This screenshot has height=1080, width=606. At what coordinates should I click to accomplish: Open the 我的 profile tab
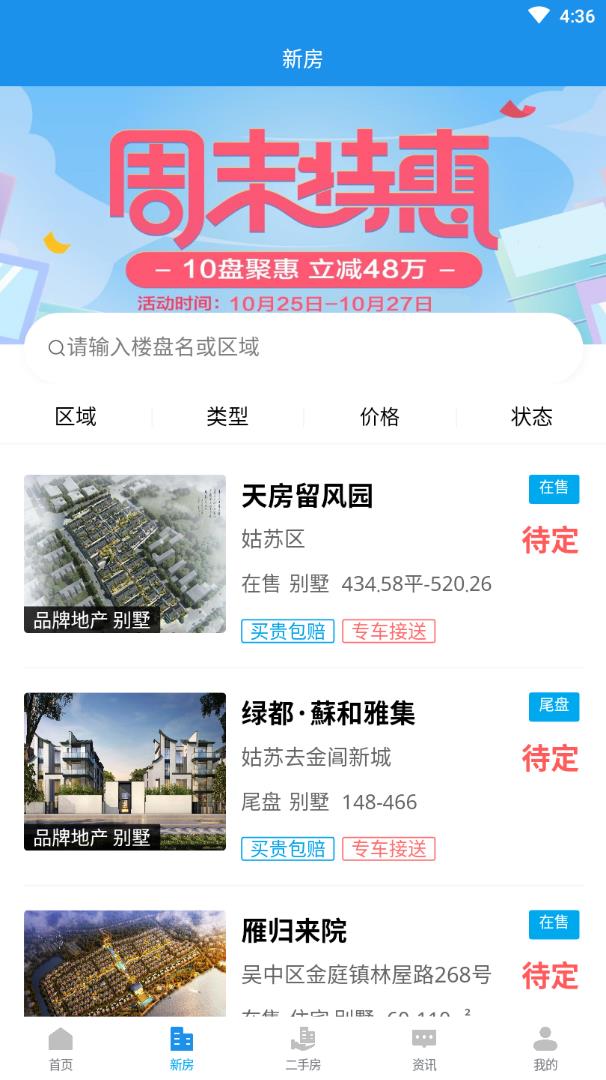click(x=545, y=1048)
